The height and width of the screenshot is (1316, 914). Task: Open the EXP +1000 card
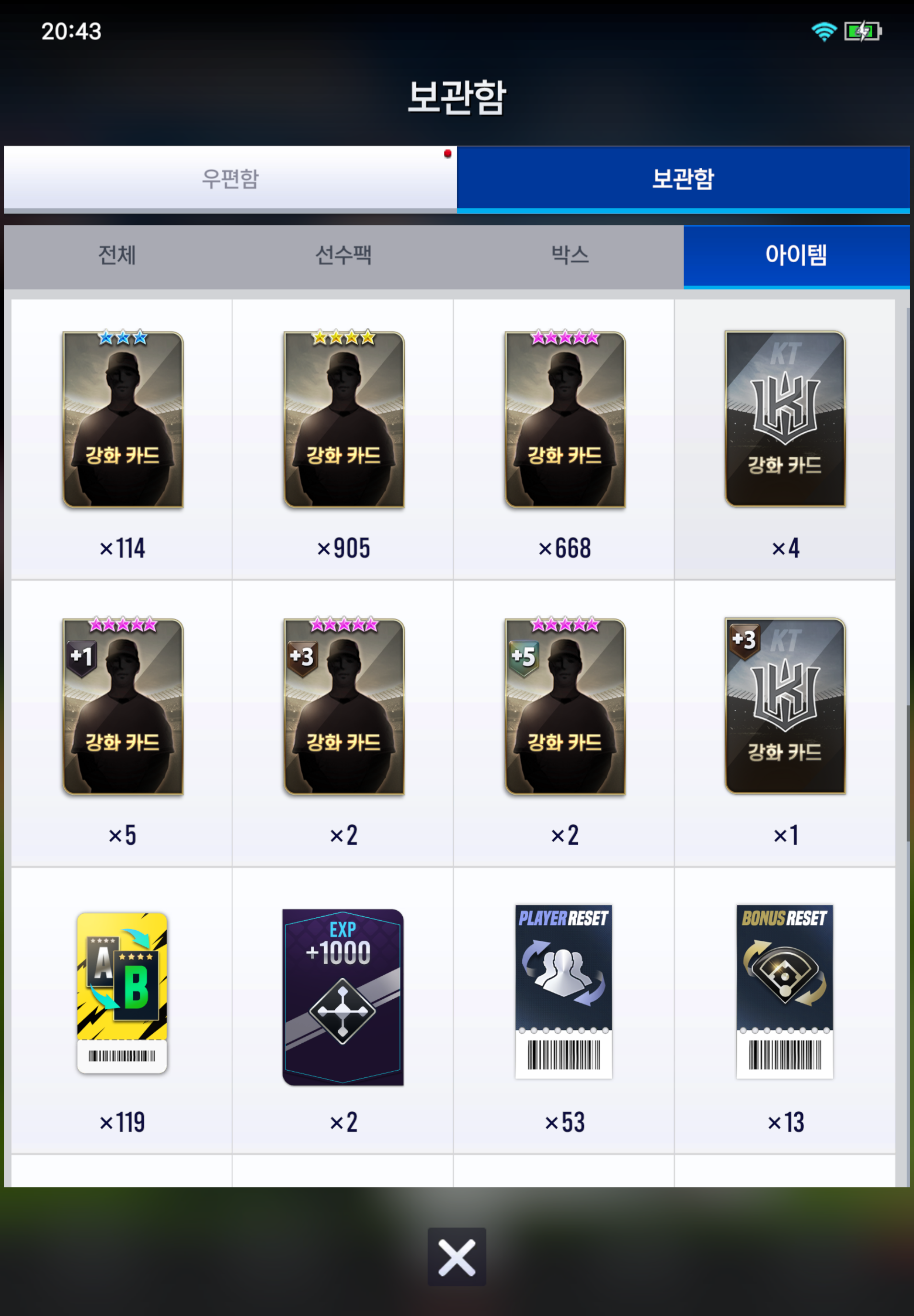click(343, 997)
